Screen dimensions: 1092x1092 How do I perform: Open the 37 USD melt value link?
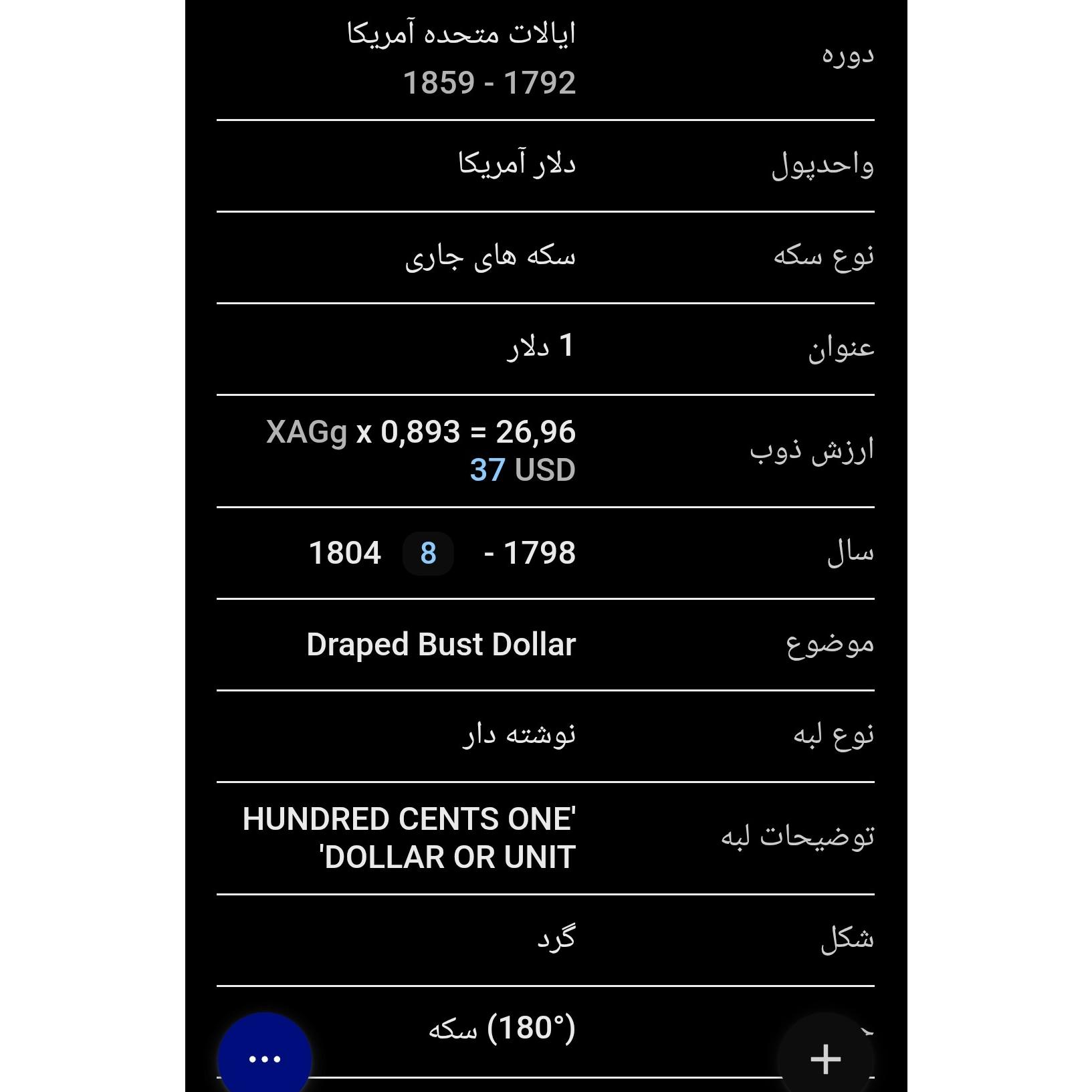(x=522, y=470)
